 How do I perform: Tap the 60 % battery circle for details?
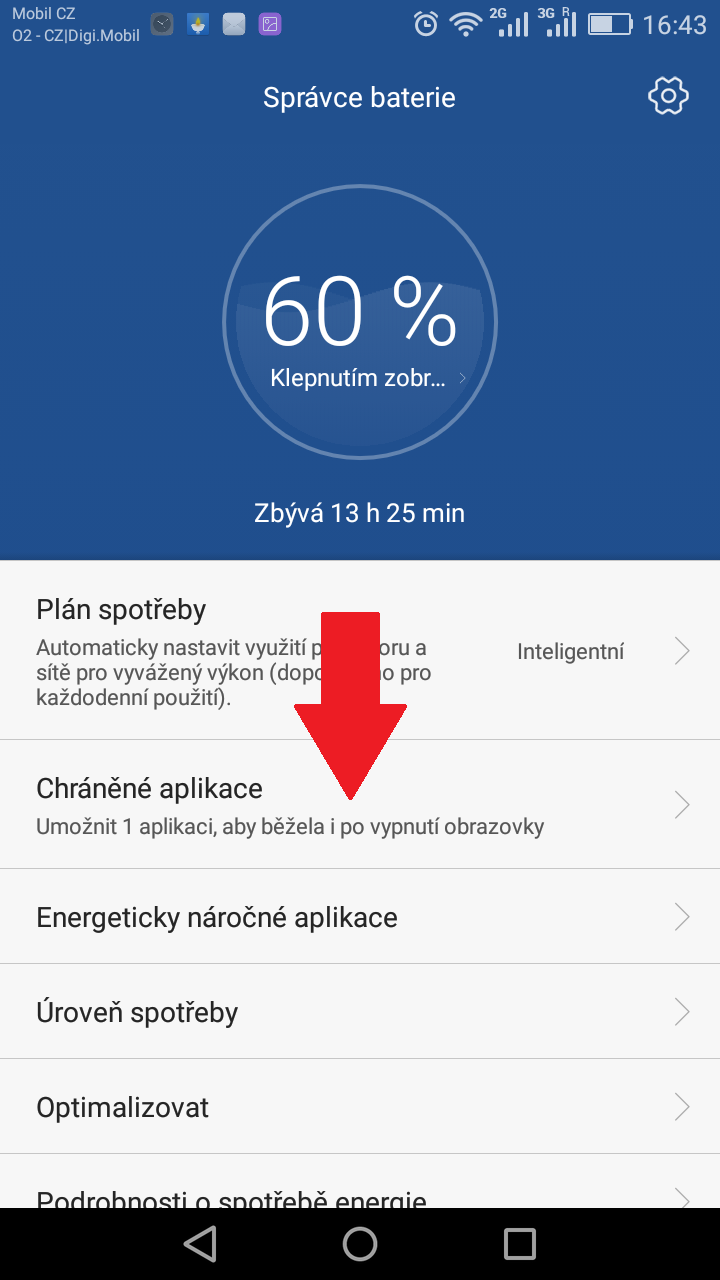(360, 322)
